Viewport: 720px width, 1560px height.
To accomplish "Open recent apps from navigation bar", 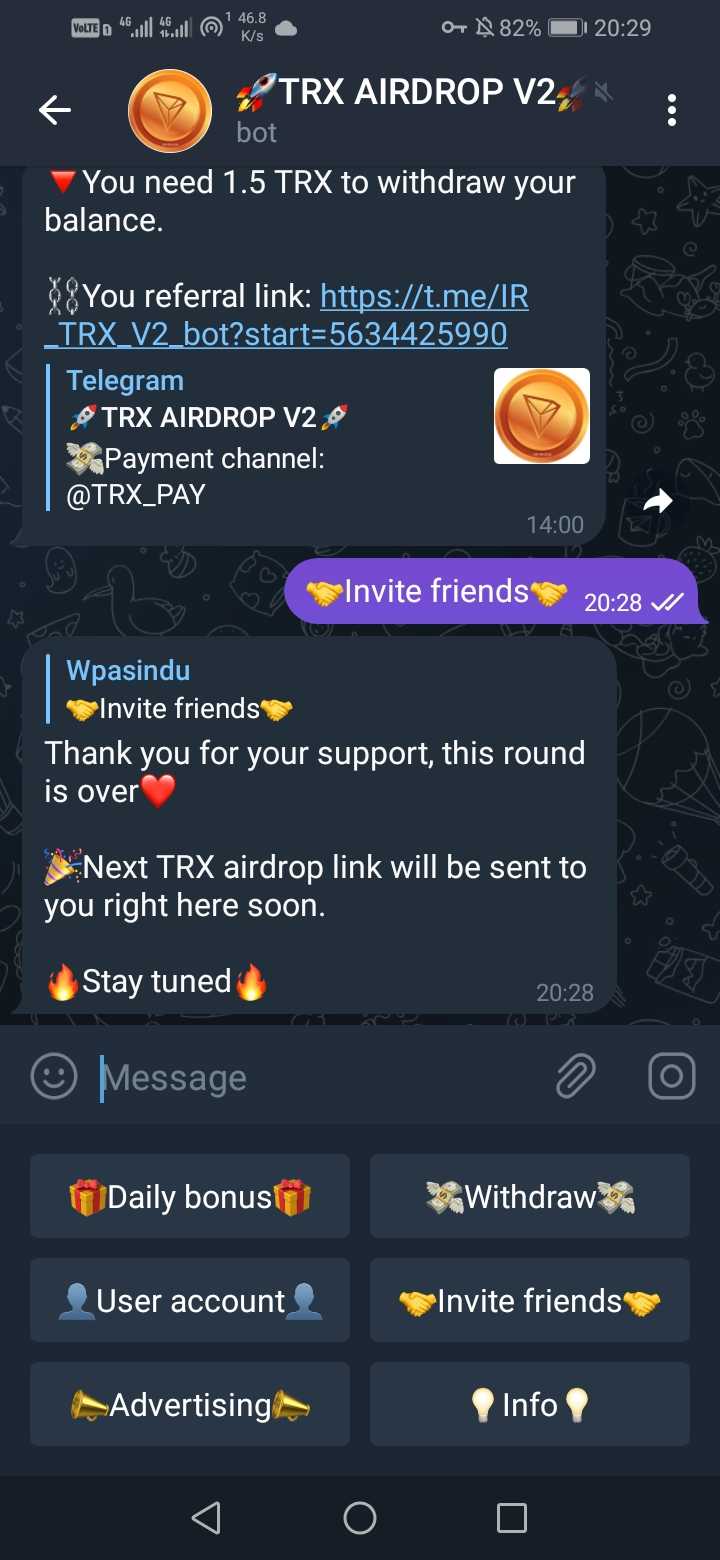I will tap(512, 1518).
